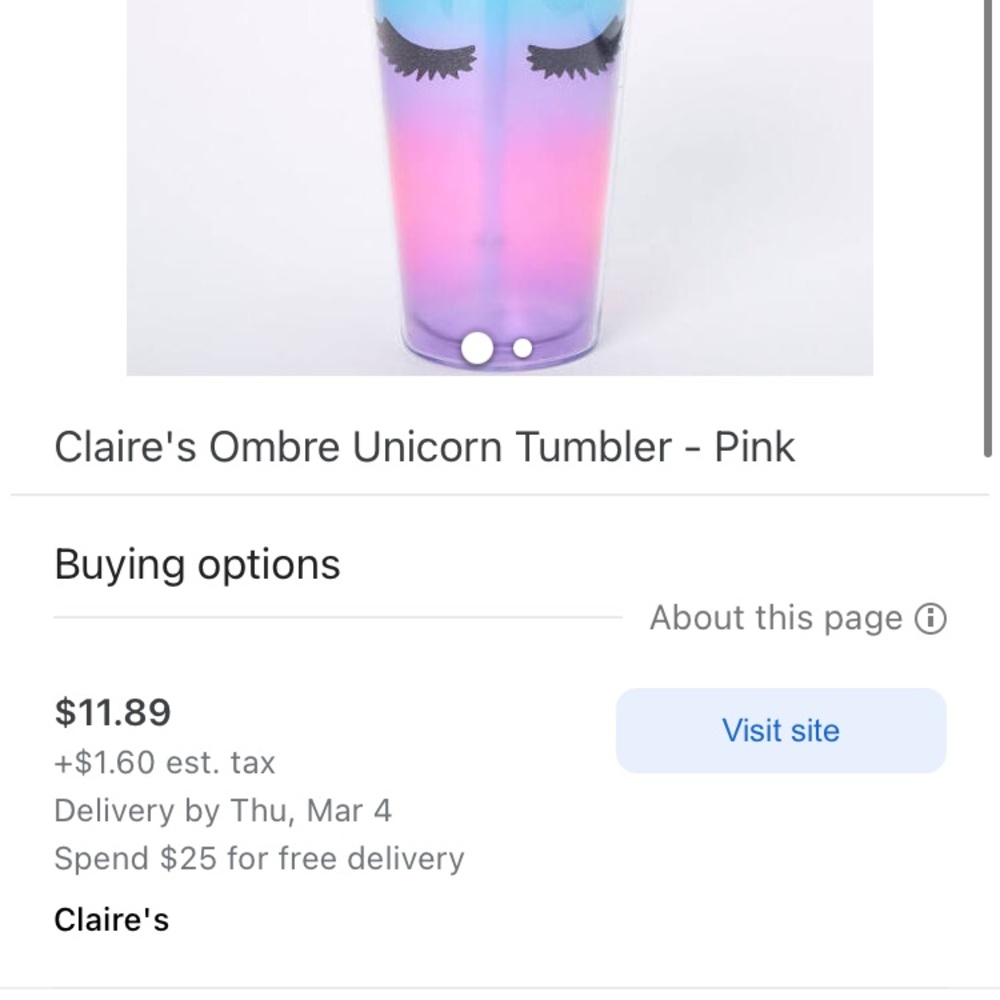Visit the Claire's site for this tumbler
Image resolution: width=1000 pixels, height=1000 pixels.
(x=780, y=730)
